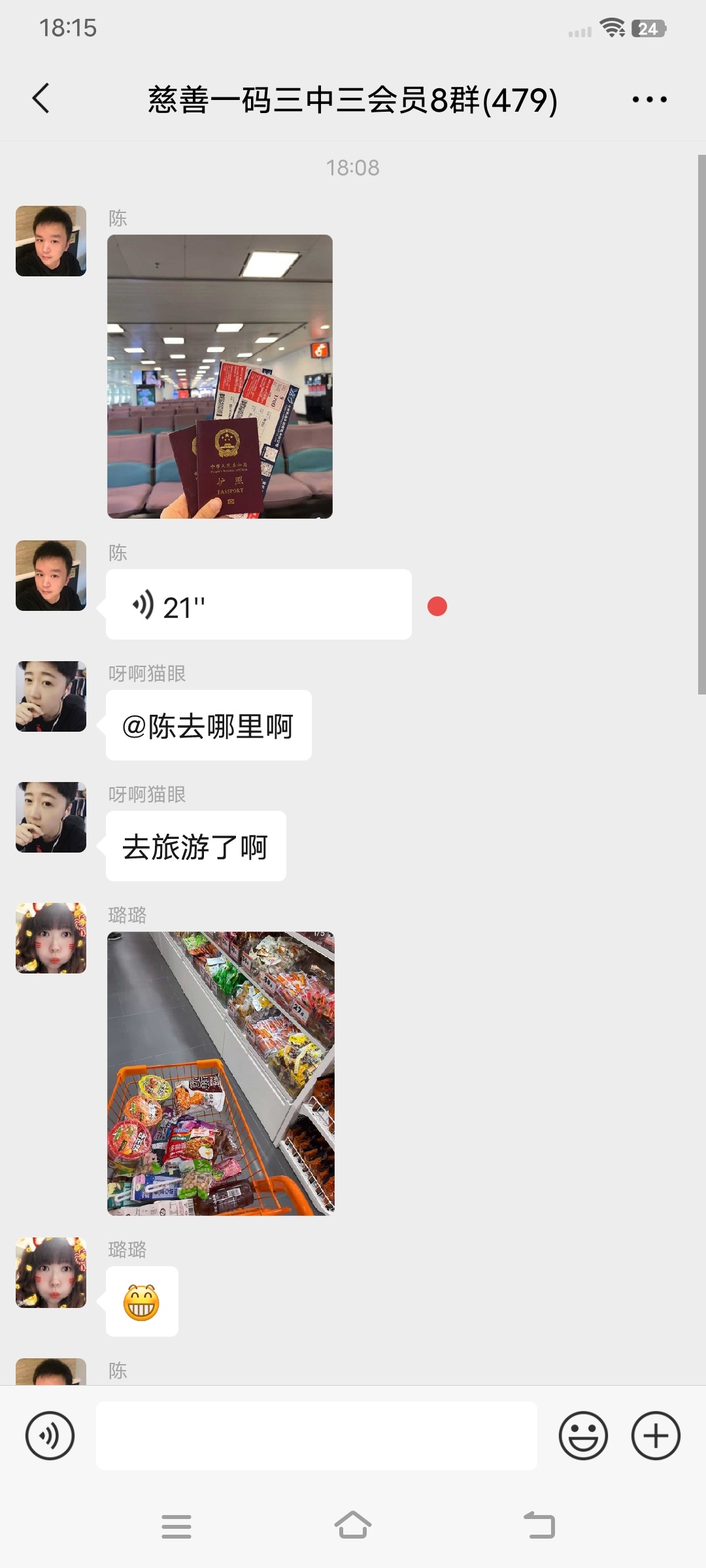Open the chat options three-dot menu
Screen dimensions: 706x1568
click(649, 99)
